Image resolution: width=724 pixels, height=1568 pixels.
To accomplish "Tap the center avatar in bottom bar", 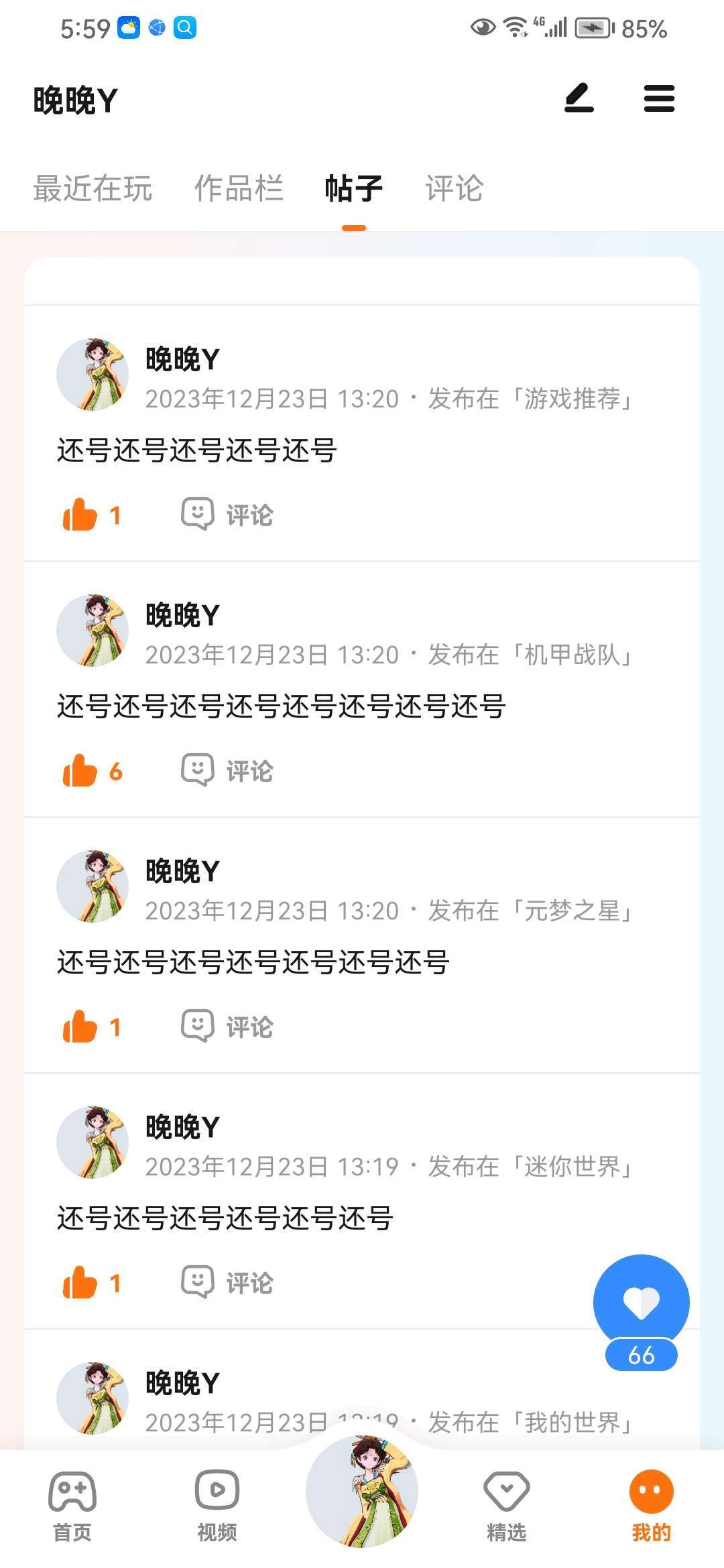I will [362, 1492].
